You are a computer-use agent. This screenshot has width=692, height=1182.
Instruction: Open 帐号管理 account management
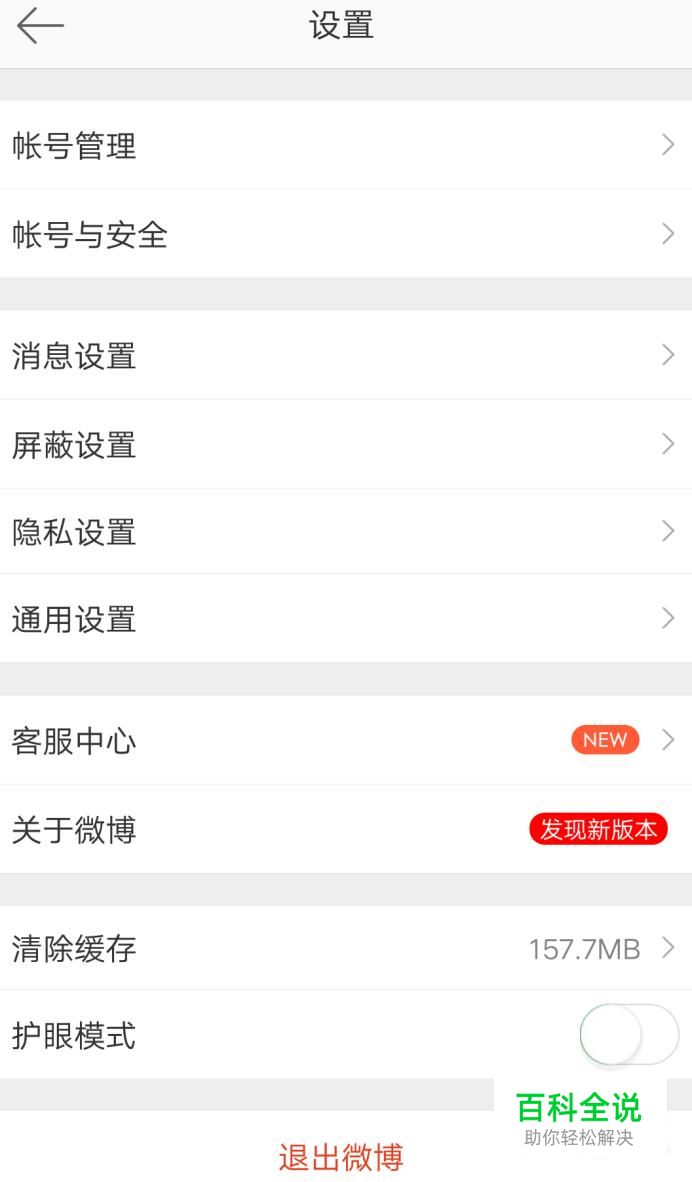(346, 146)
